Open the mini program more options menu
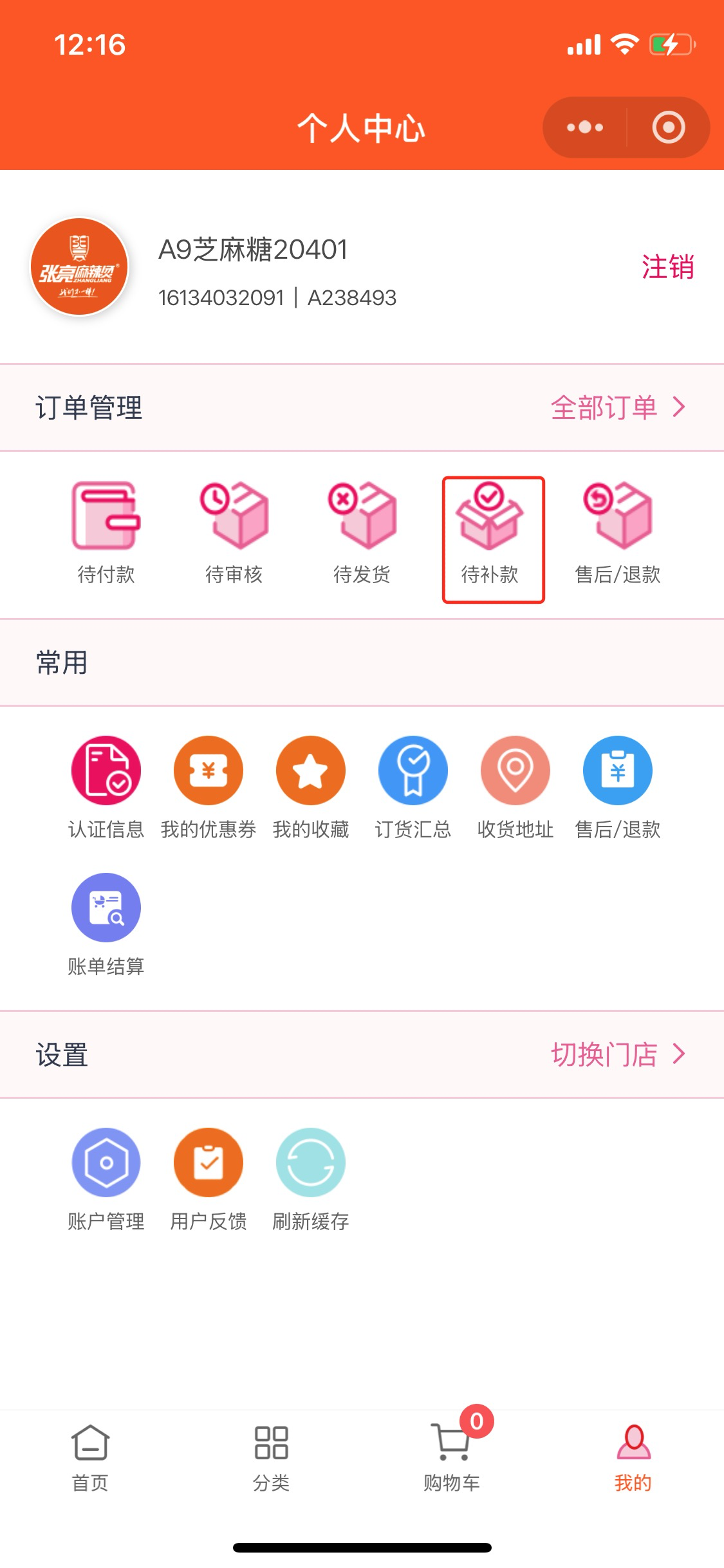 (584, 127)
